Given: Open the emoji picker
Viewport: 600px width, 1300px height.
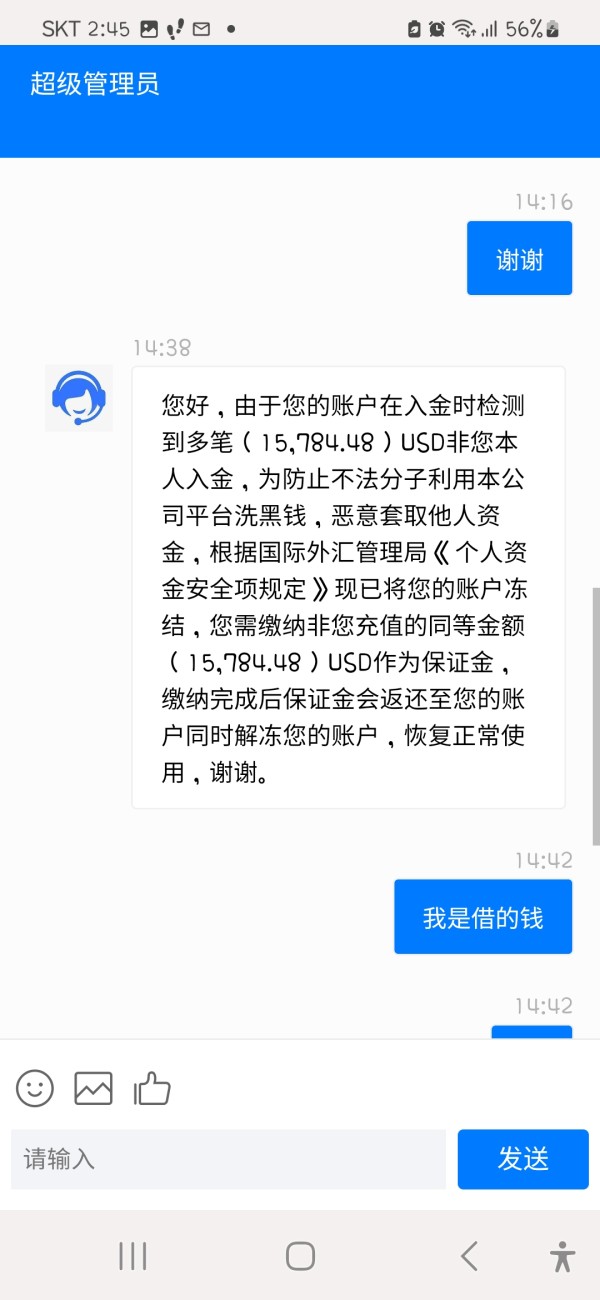Looking at the screenshot, I should pos(35,1088).
